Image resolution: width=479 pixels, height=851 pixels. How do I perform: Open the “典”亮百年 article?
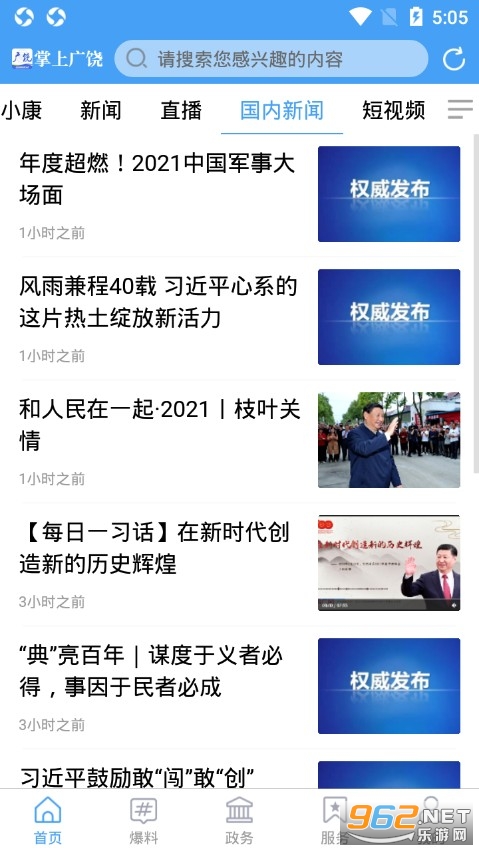point(240,686)
